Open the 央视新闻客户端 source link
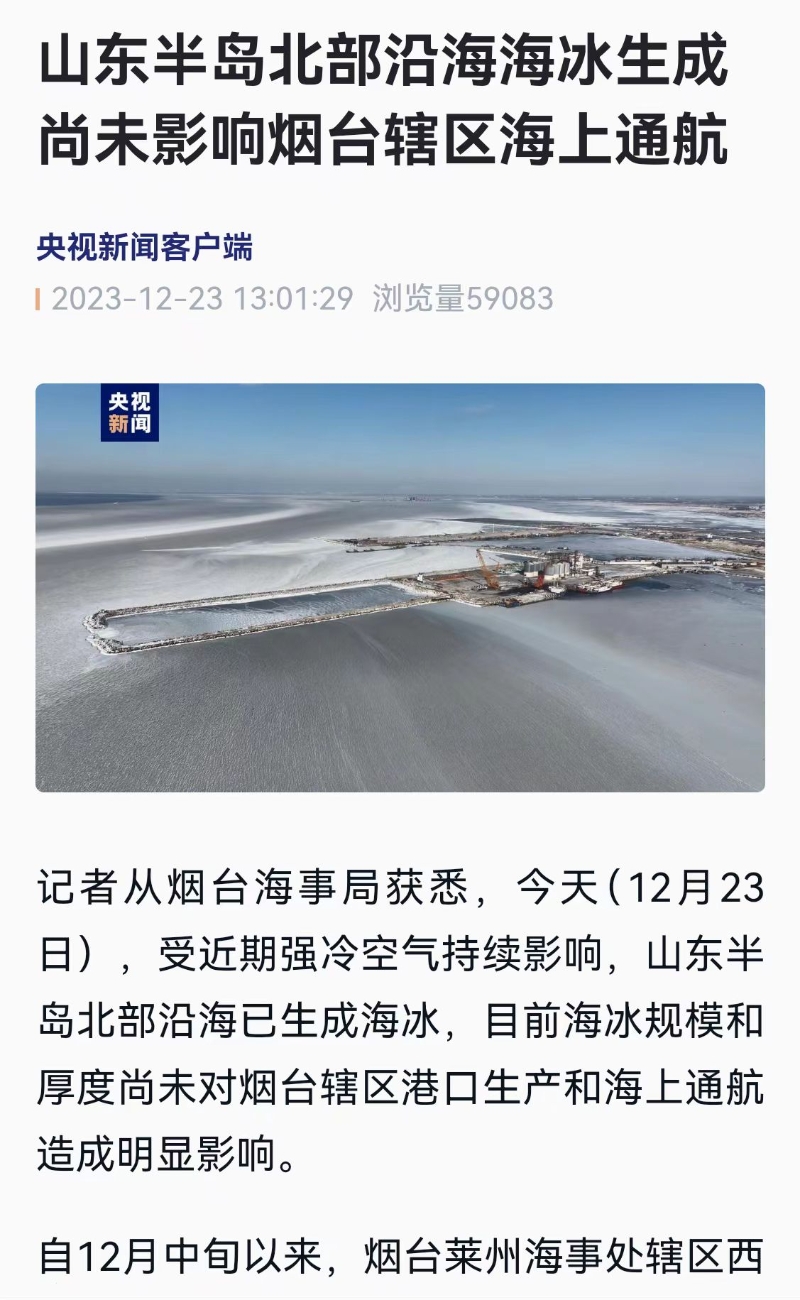The width and height of the screenshot is (800, 1300). coord(145,247)
